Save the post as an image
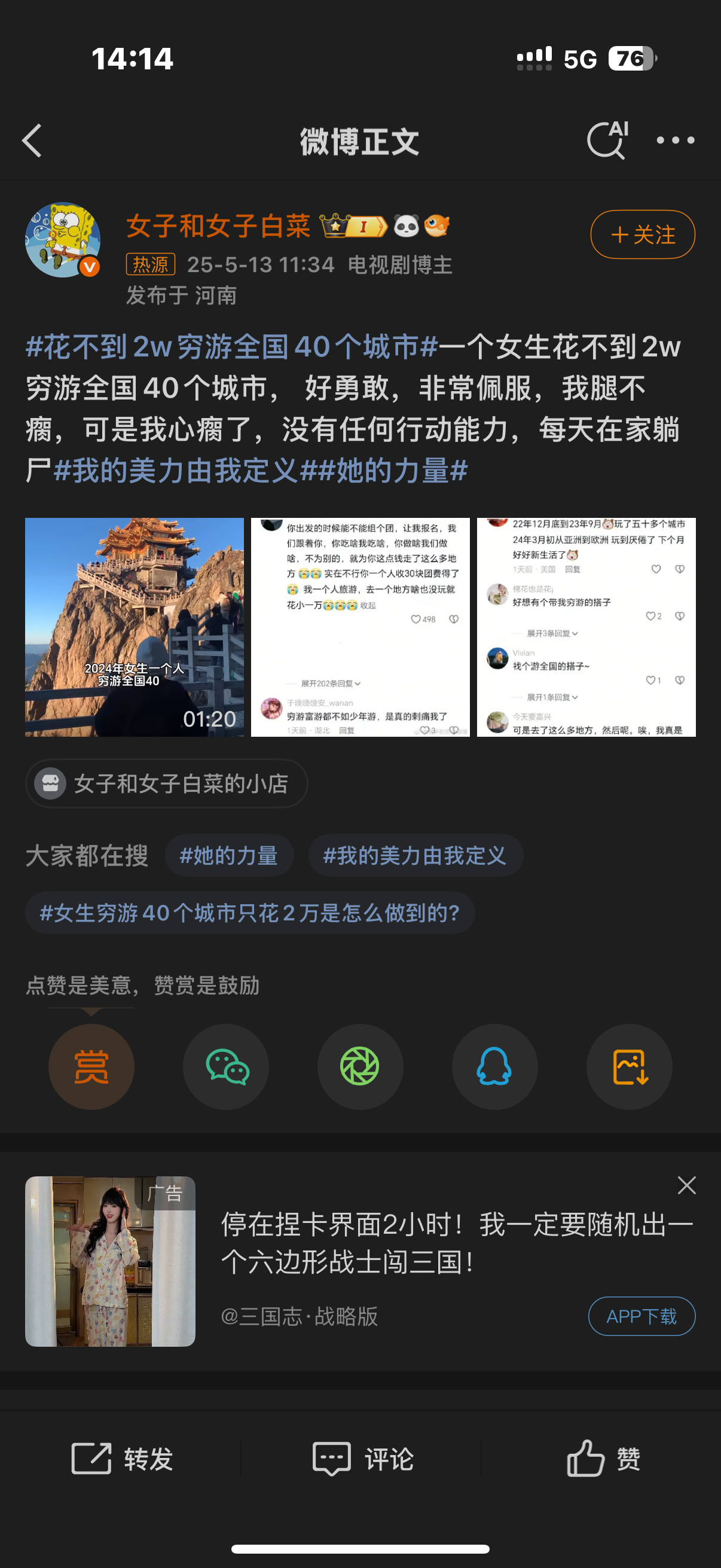 (629, 1066)
